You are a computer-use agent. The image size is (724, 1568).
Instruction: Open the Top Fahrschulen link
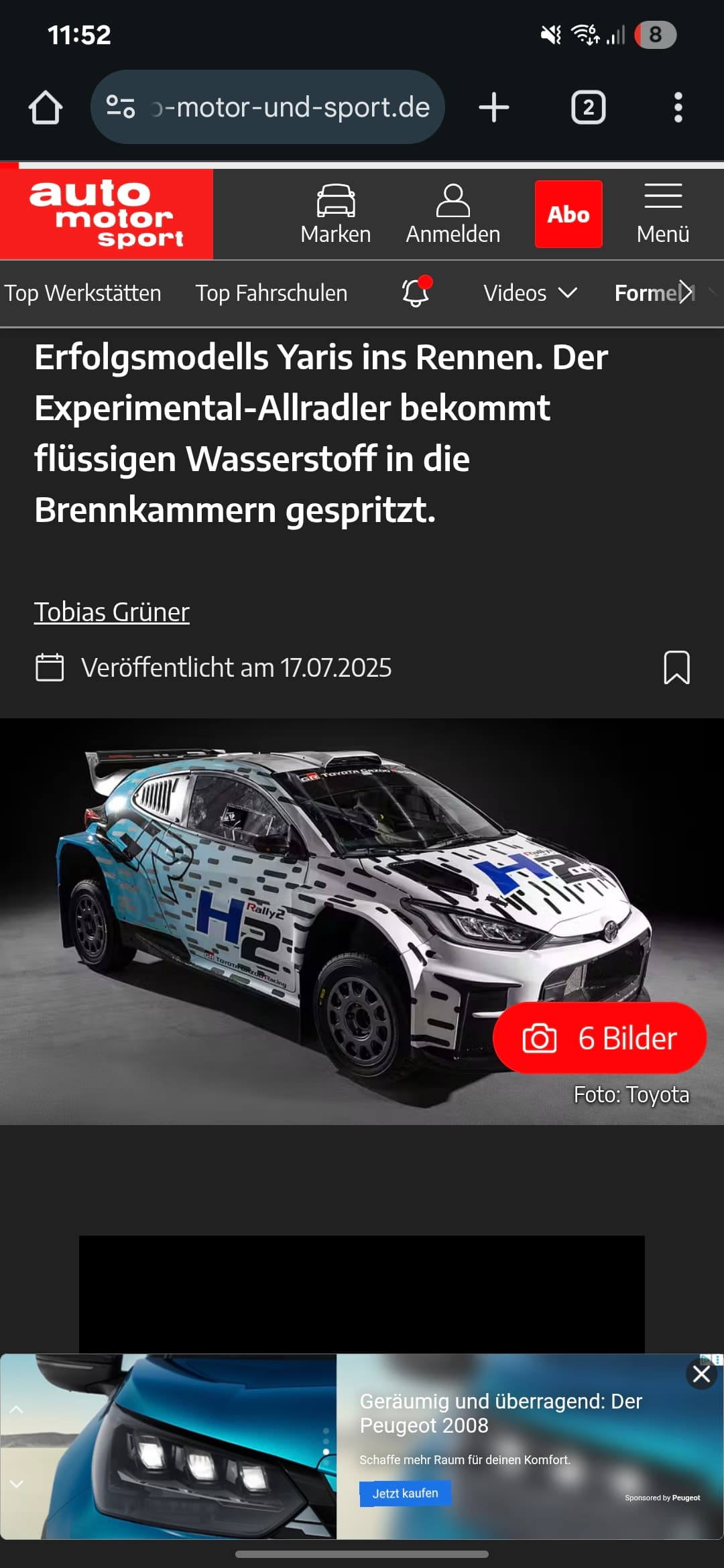(271, 293)
